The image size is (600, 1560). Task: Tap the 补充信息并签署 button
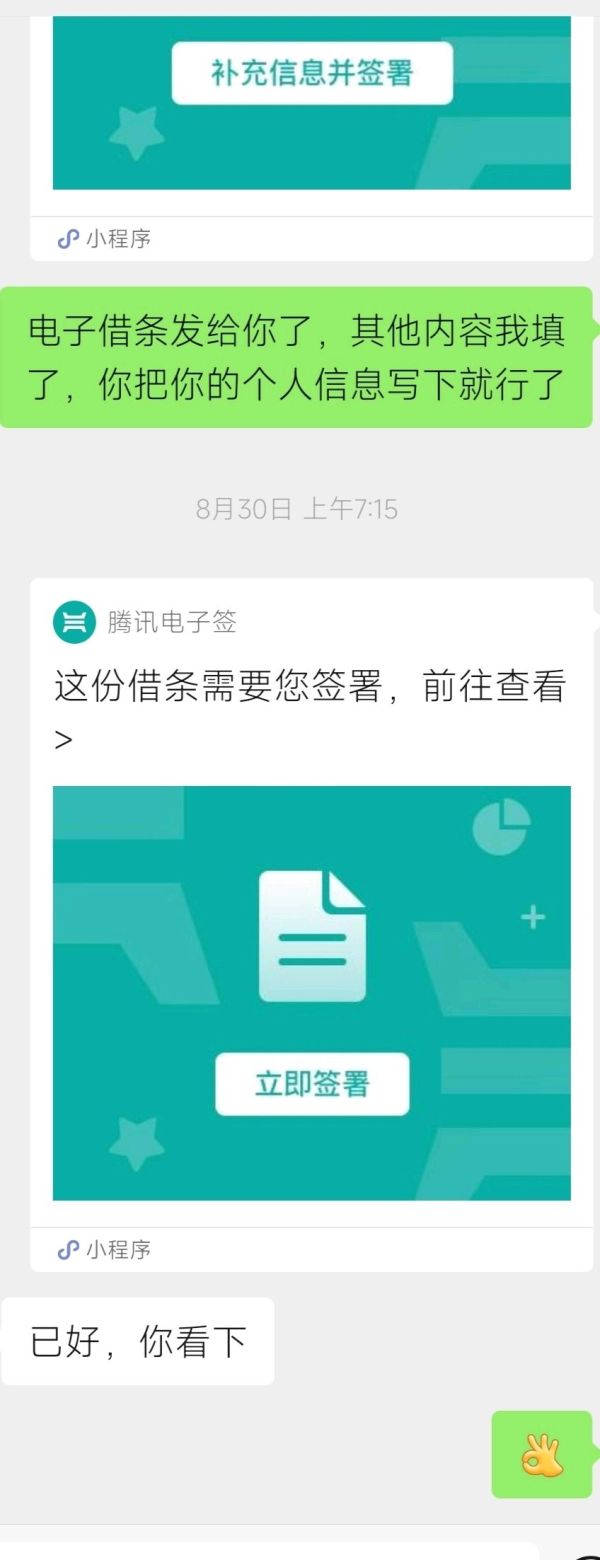312,73
